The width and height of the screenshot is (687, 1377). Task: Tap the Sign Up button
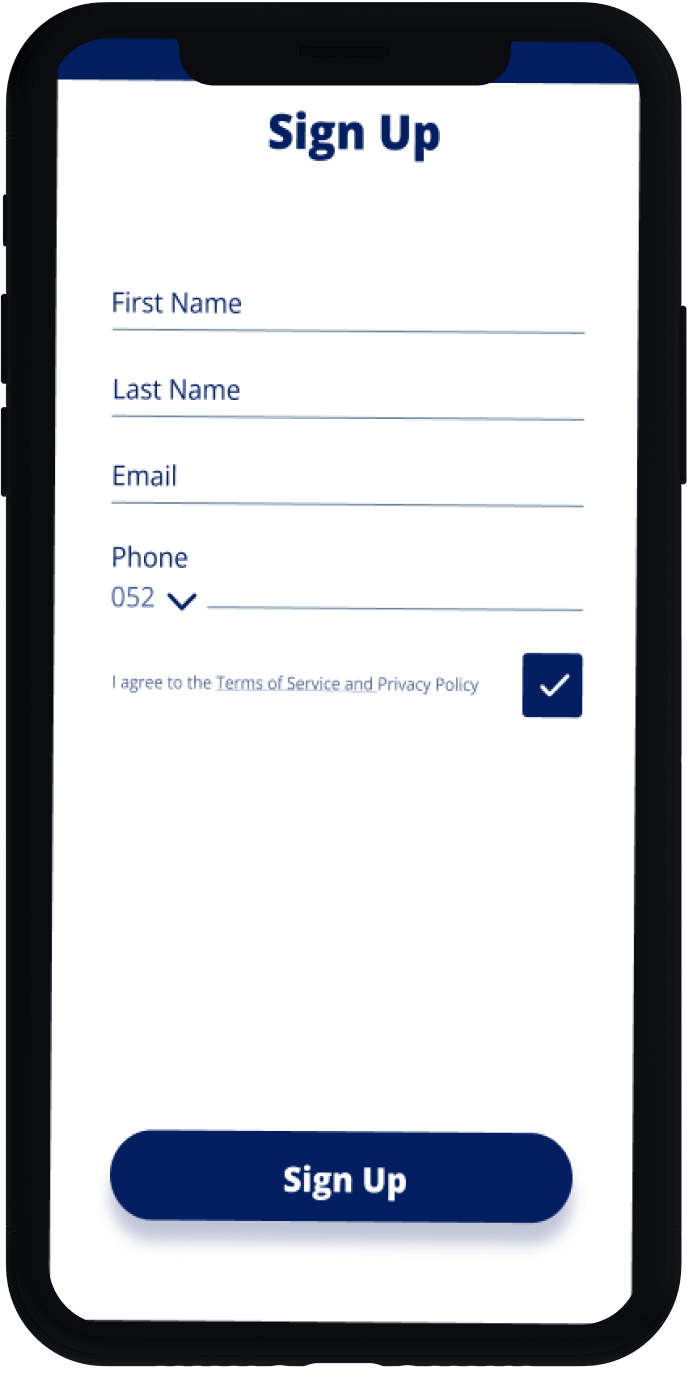[341, 1178]
